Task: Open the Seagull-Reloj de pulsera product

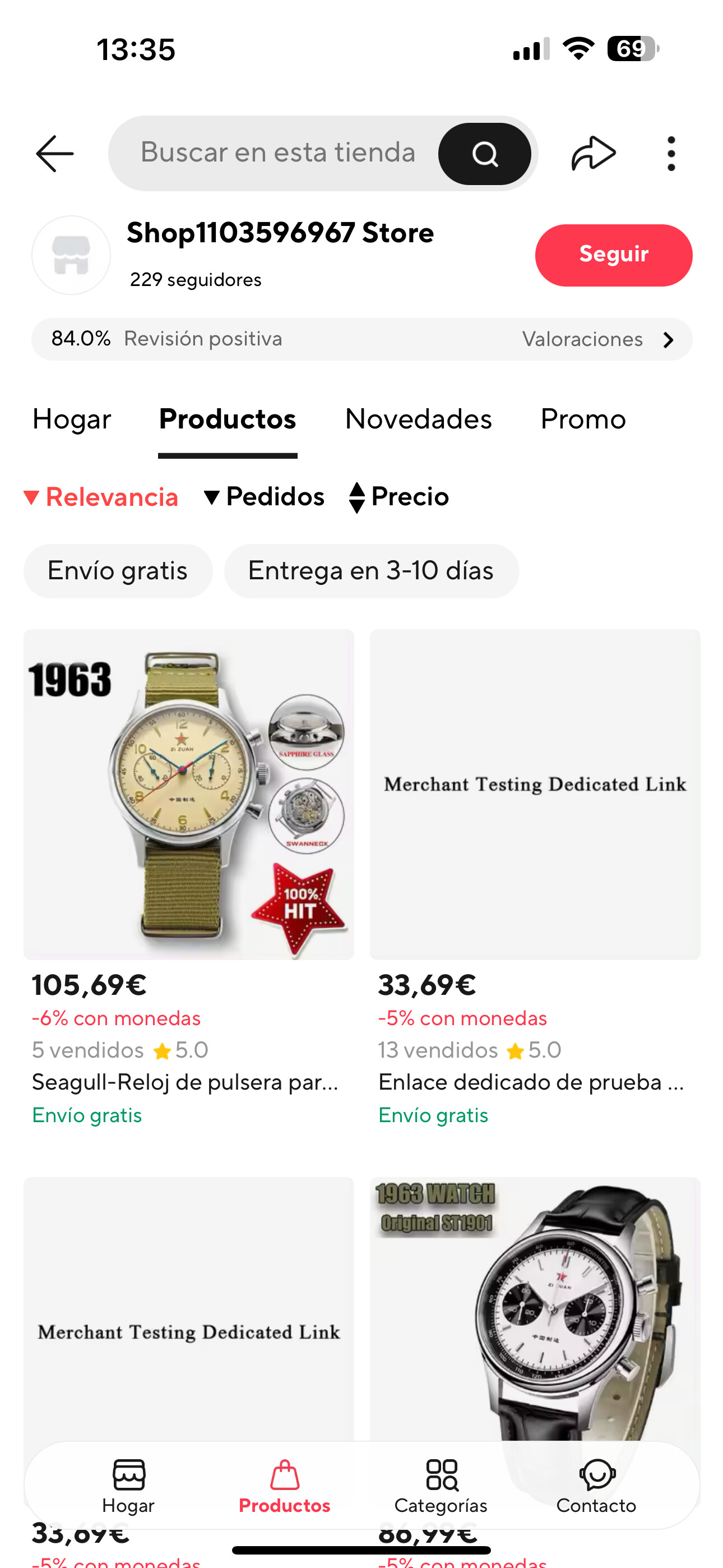Action: 189,794
